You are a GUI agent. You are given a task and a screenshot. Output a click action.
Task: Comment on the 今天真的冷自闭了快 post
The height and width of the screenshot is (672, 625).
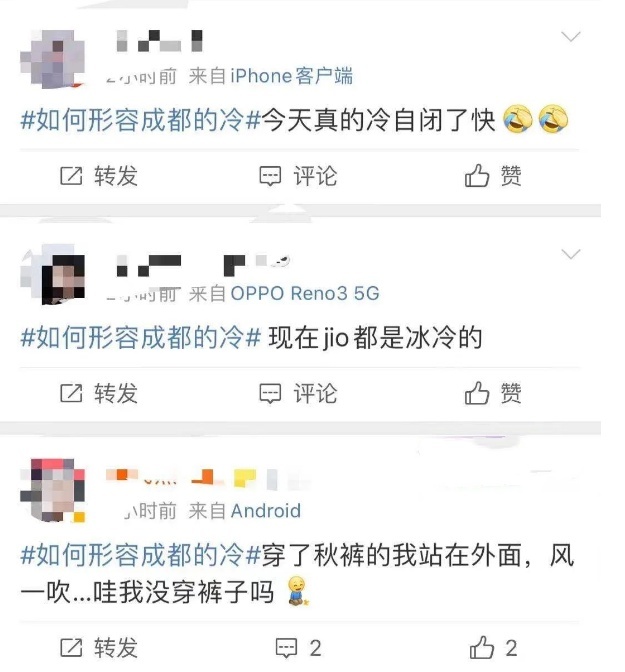point(298,176)
